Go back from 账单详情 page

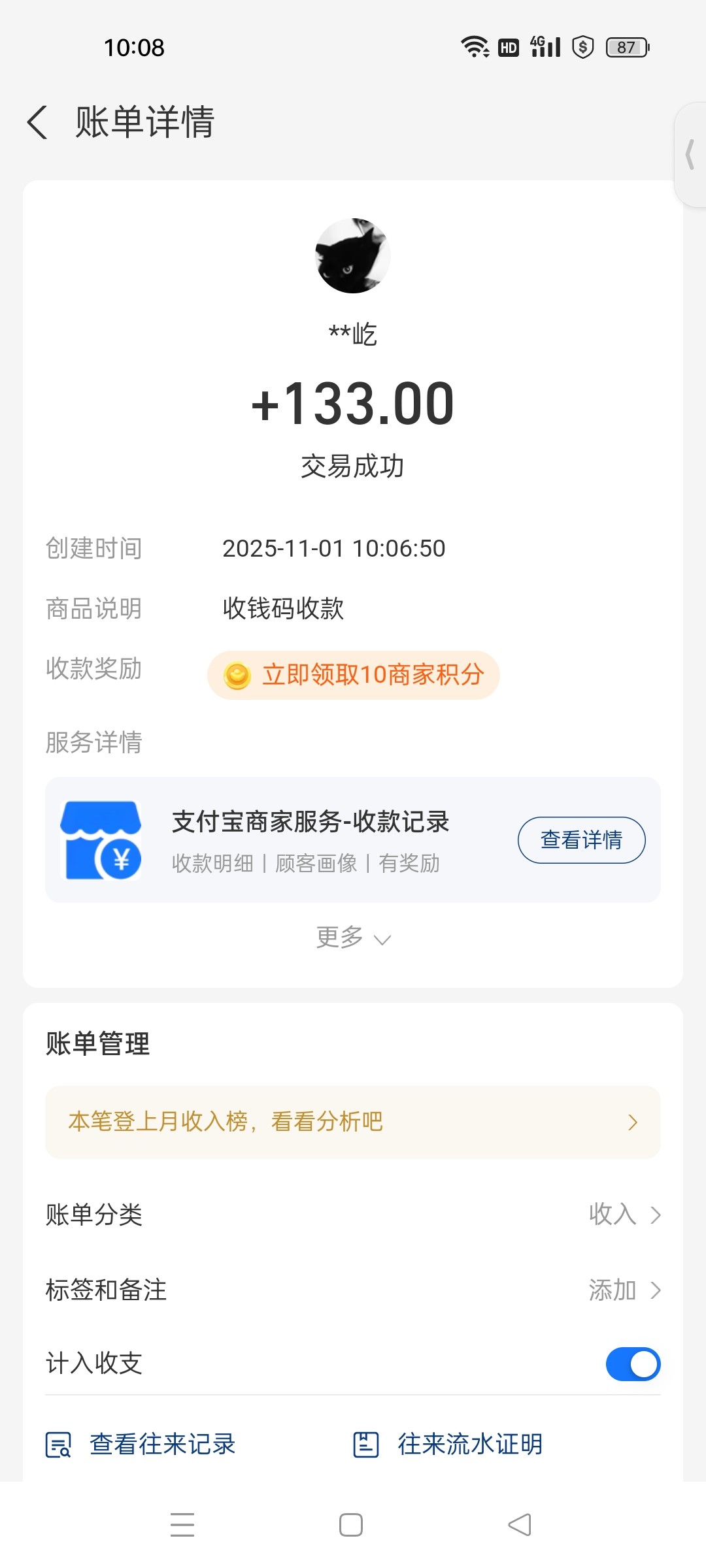point(38,122)
